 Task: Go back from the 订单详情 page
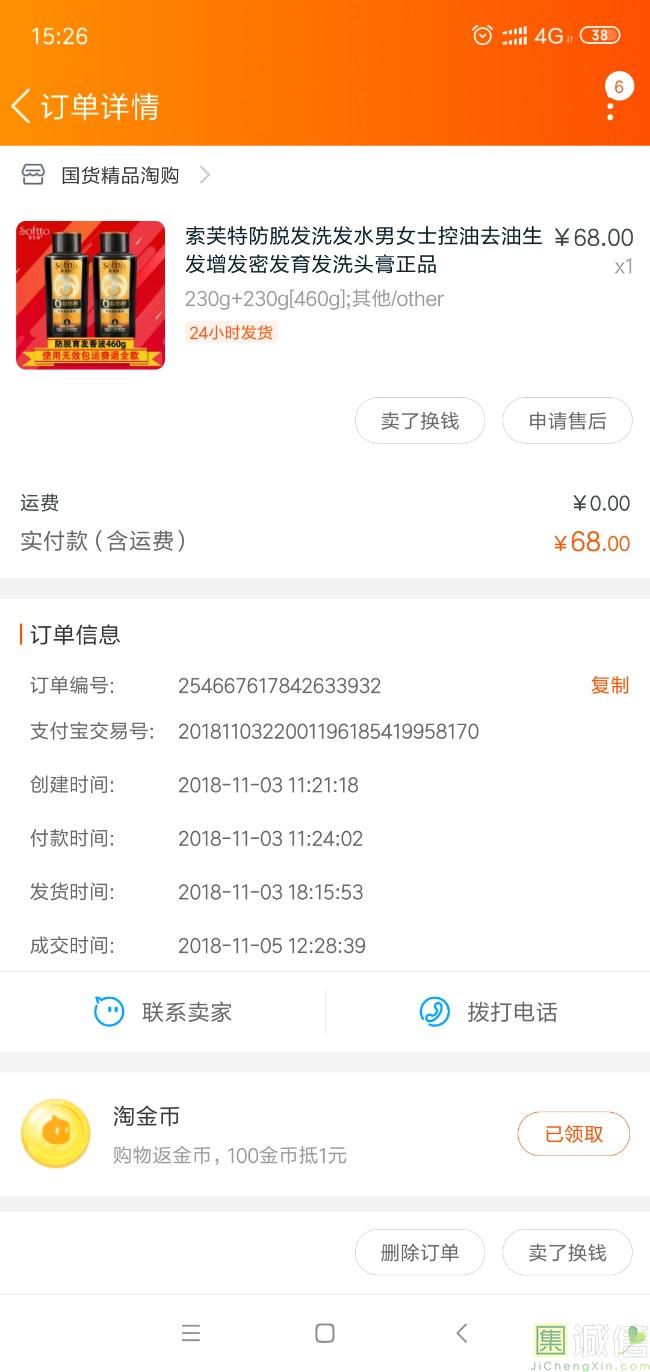[22, 106]
